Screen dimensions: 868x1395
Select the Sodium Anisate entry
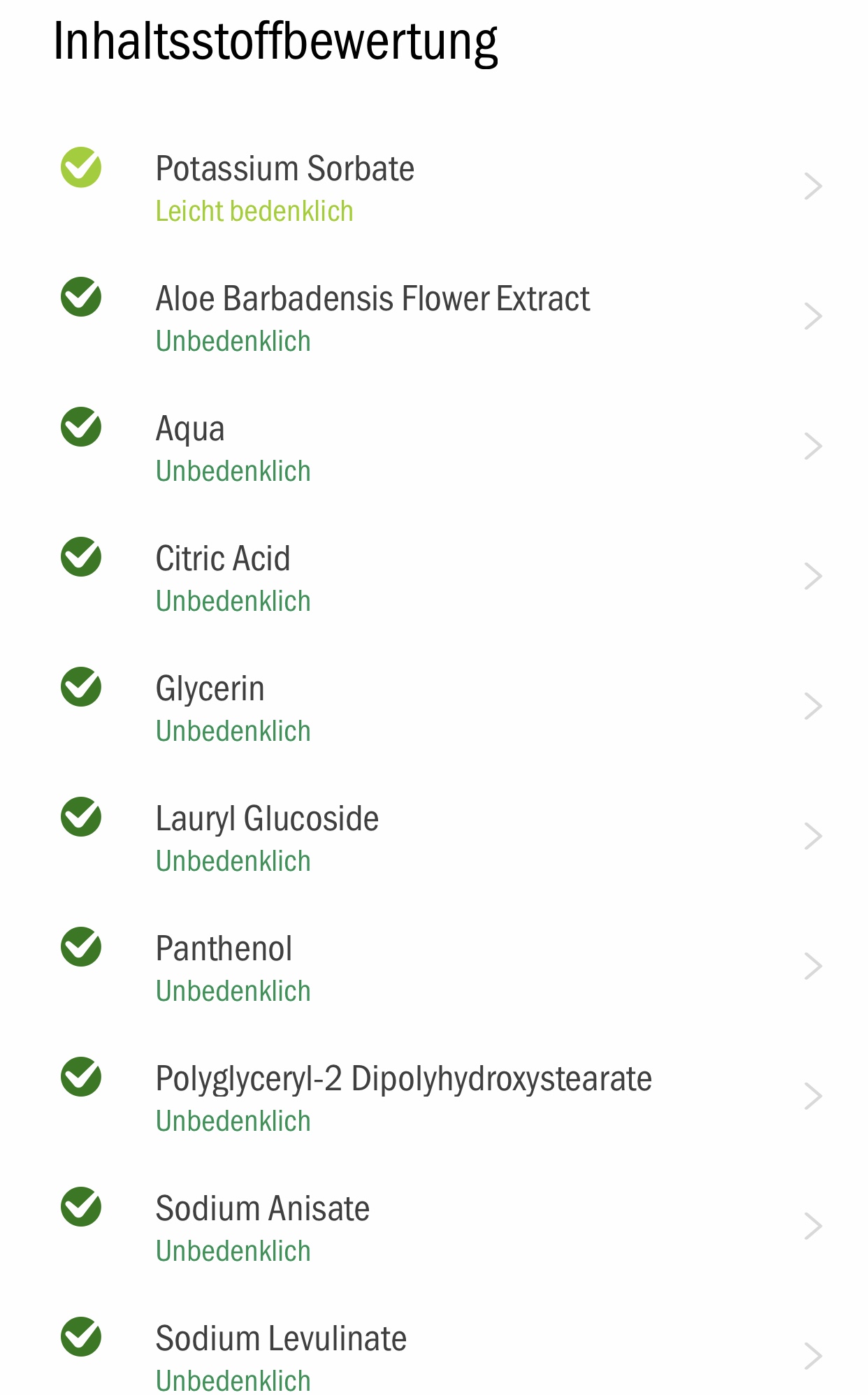pyautogui.click(x=434, y=1227)
